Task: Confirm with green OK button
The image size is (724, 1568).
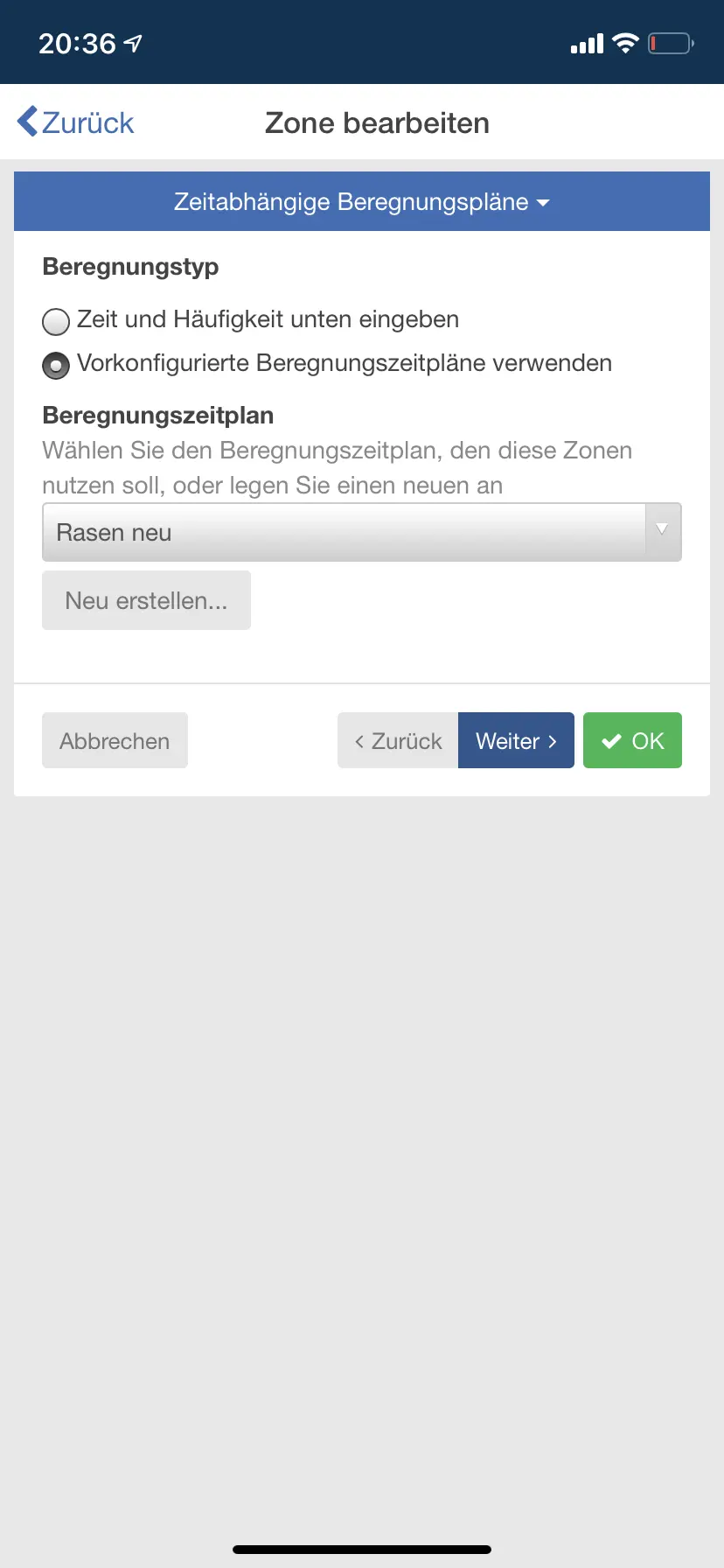Action: [x=632, y=740]
